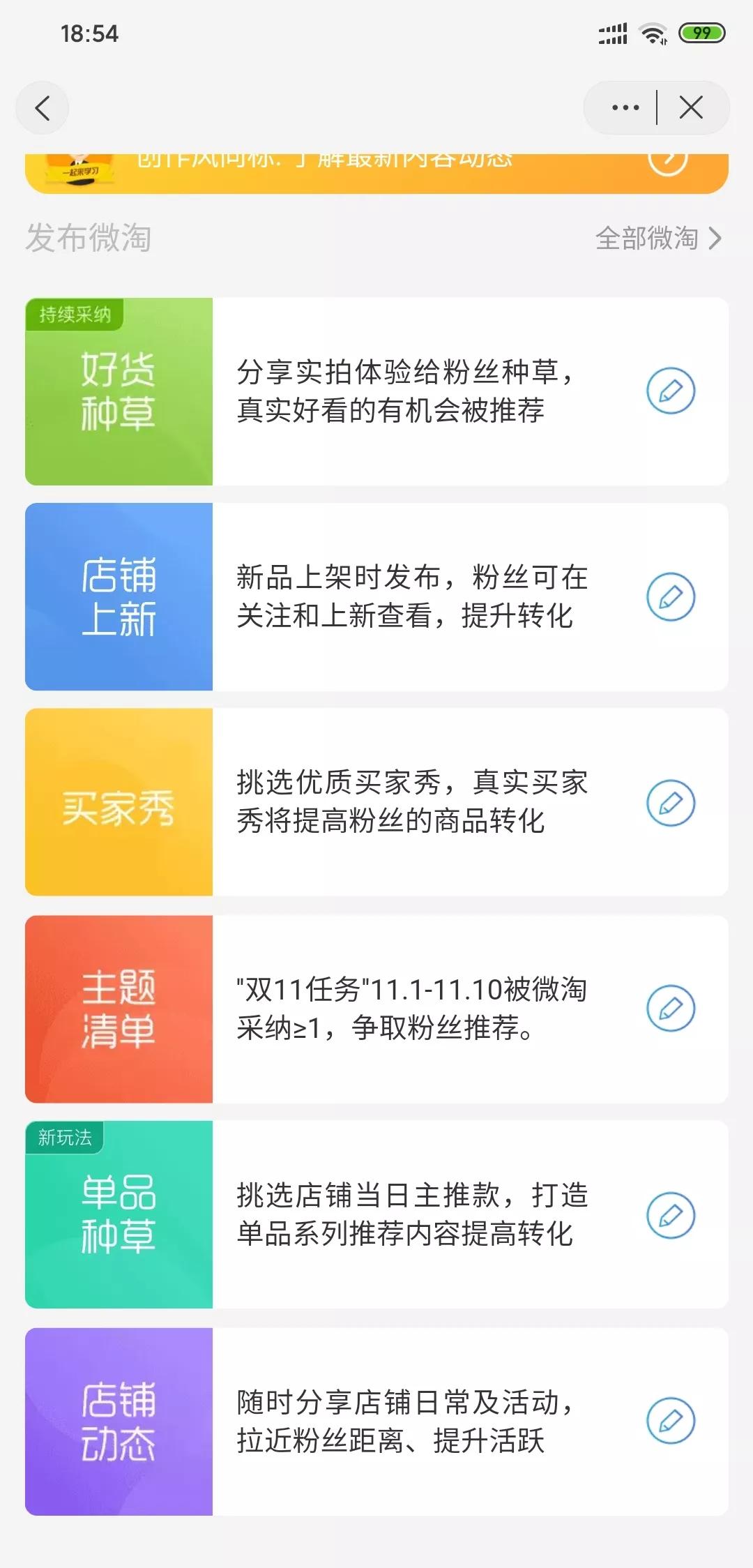The image size is (753, 1568).
Task: Expand 全部微淘 via its right chevron
Action: click(x=714, y=239)
